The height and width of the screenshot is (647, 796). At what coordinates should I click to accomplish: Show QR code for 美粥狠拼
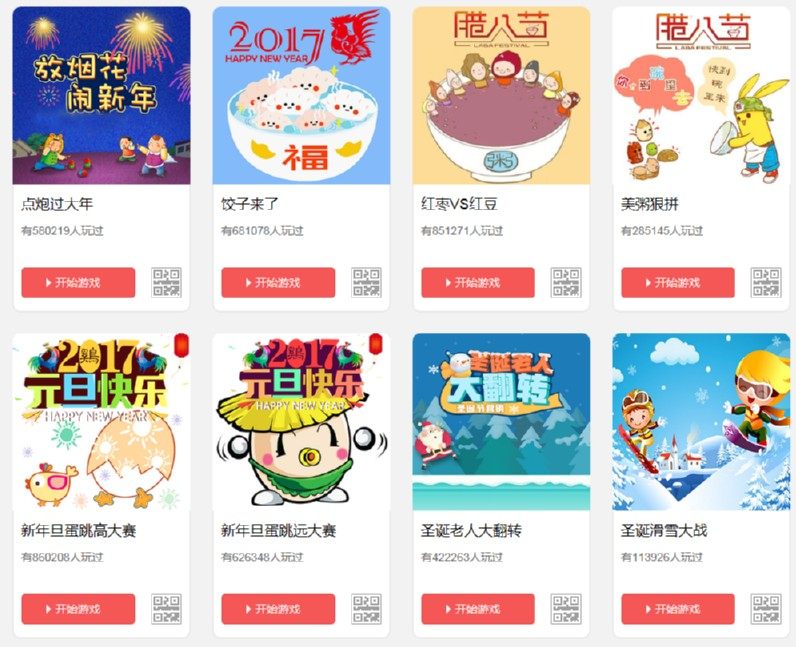click(766, 283)
